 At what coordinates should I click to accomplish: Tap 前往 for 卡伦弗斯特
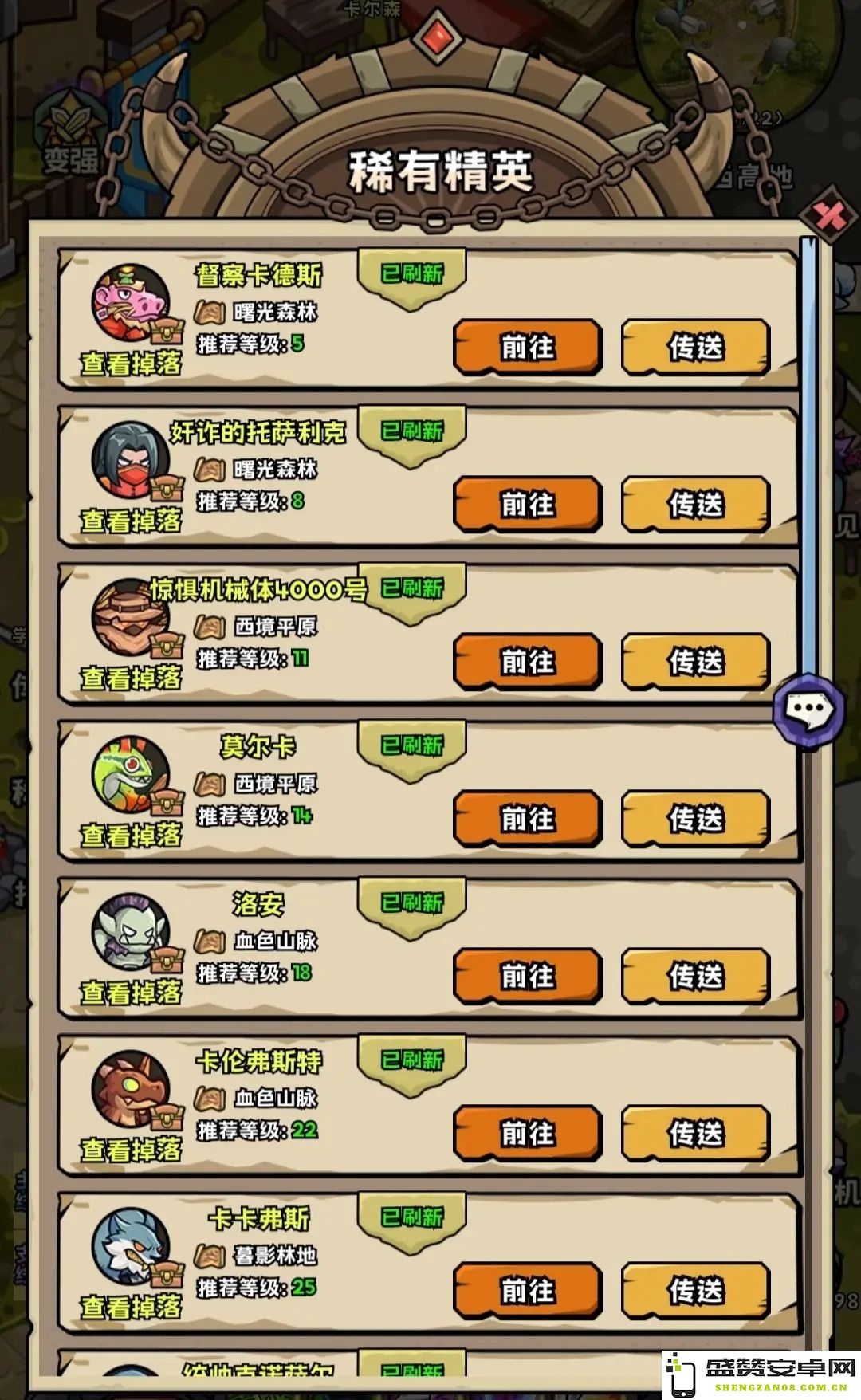[527, 1133]
